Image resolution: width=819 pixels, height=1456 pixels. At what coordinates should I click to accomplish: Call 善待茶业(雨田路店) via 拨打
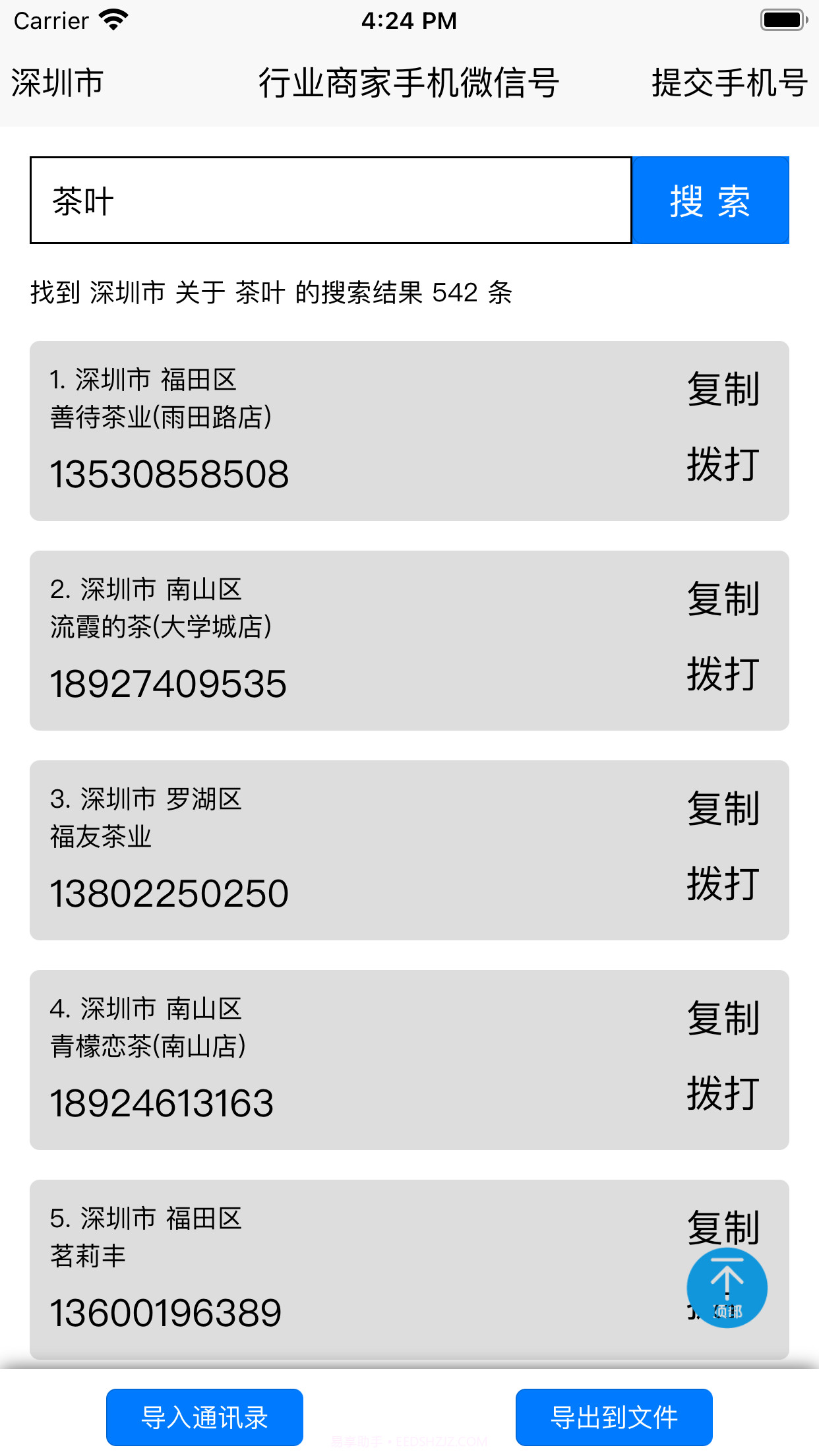tap(723, 464)
